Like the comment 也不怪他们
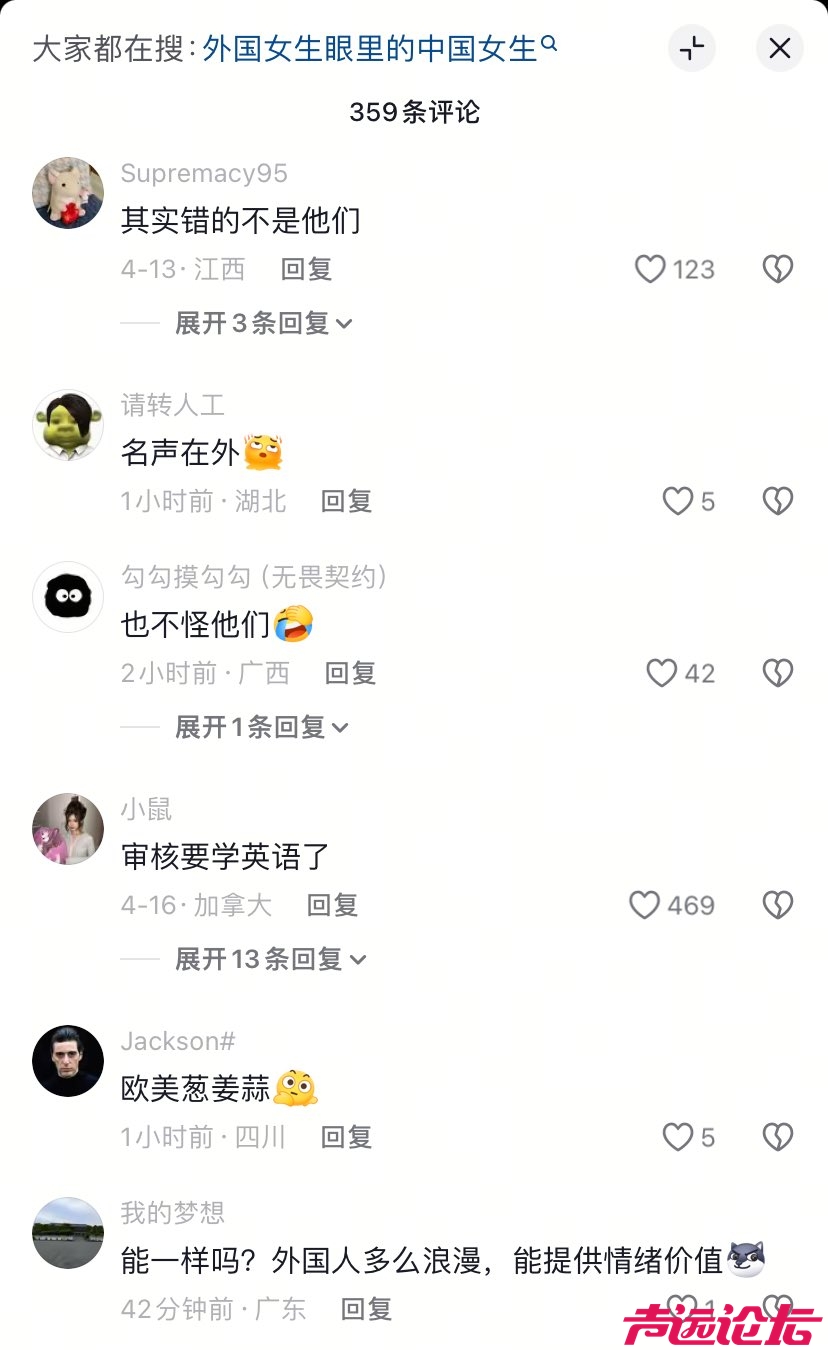Screen dimensions: 828x1350 tap(662, 673)
